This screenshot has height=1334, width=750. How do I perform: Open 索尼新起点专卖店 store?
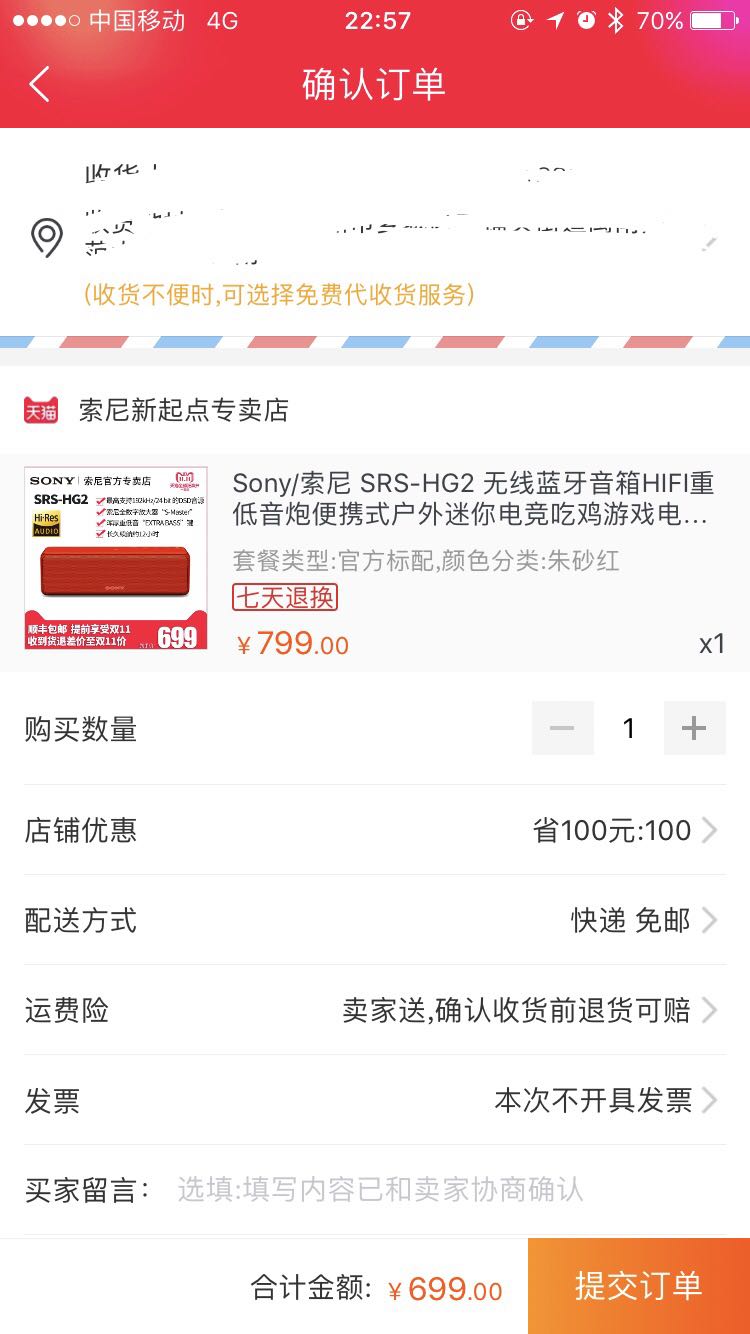point(183,410)
